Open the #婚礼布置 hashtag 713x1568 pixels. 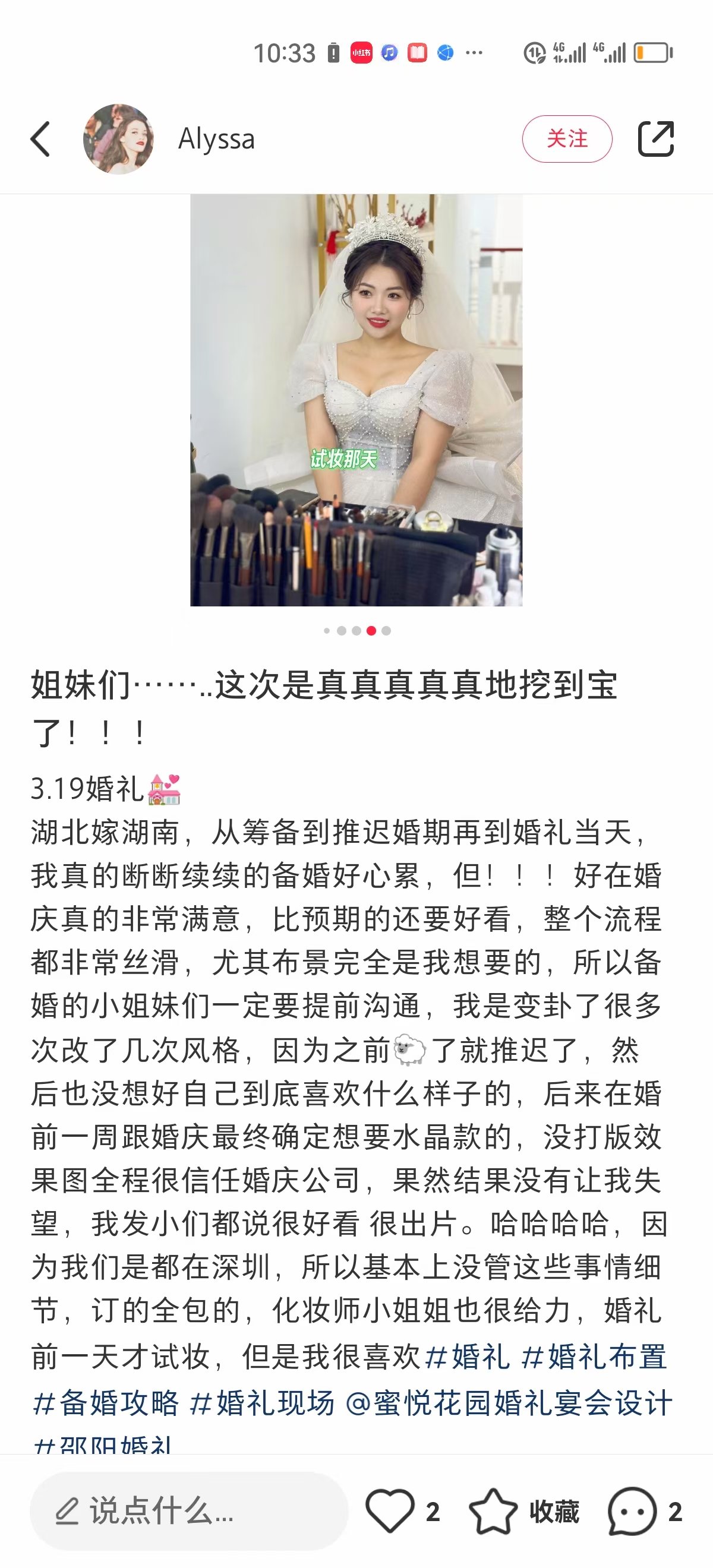(x=594, y=1357)
